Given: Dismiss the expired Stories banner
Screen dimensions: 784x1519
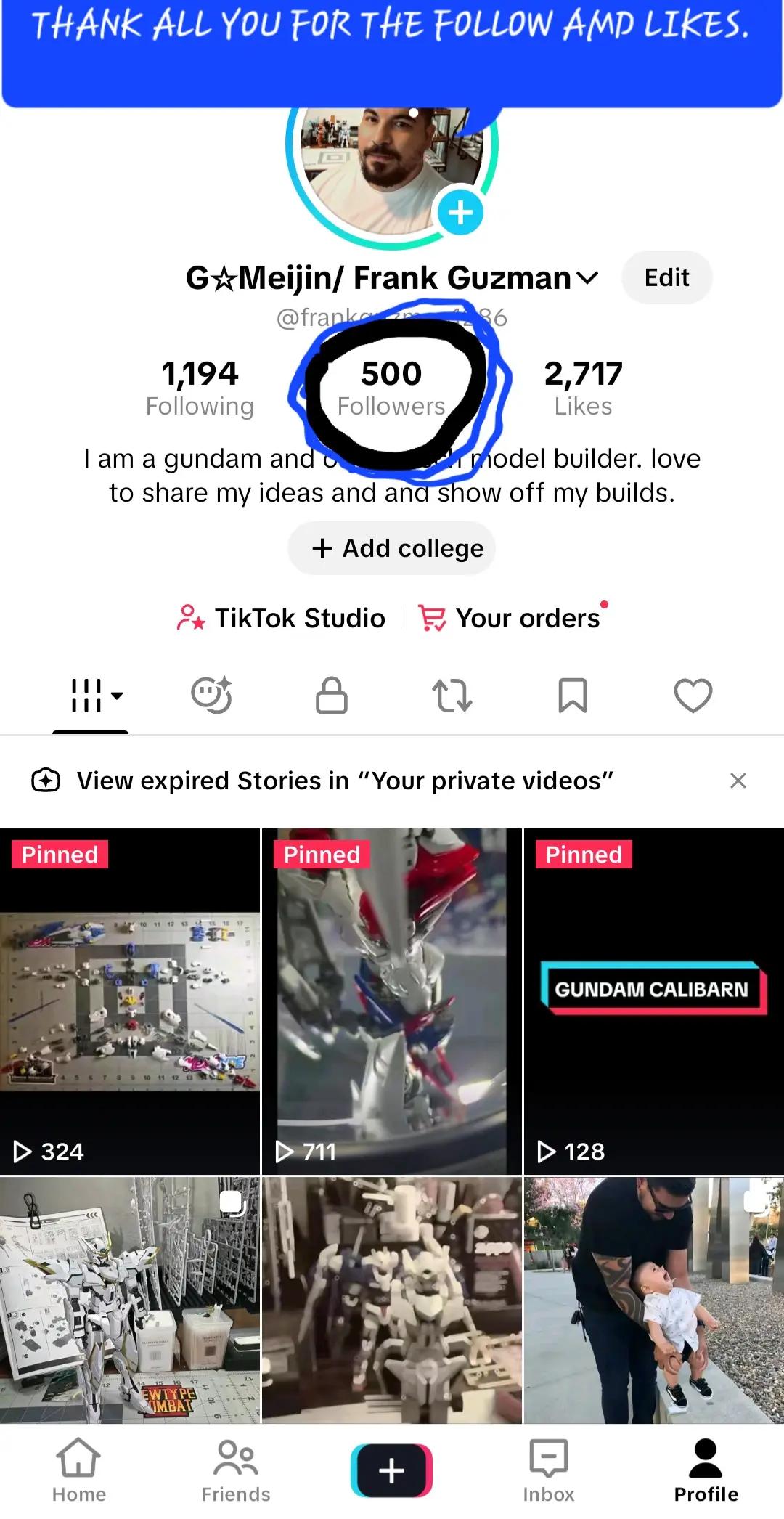Looking at the screenshot, I should click(x=738, y=781).
